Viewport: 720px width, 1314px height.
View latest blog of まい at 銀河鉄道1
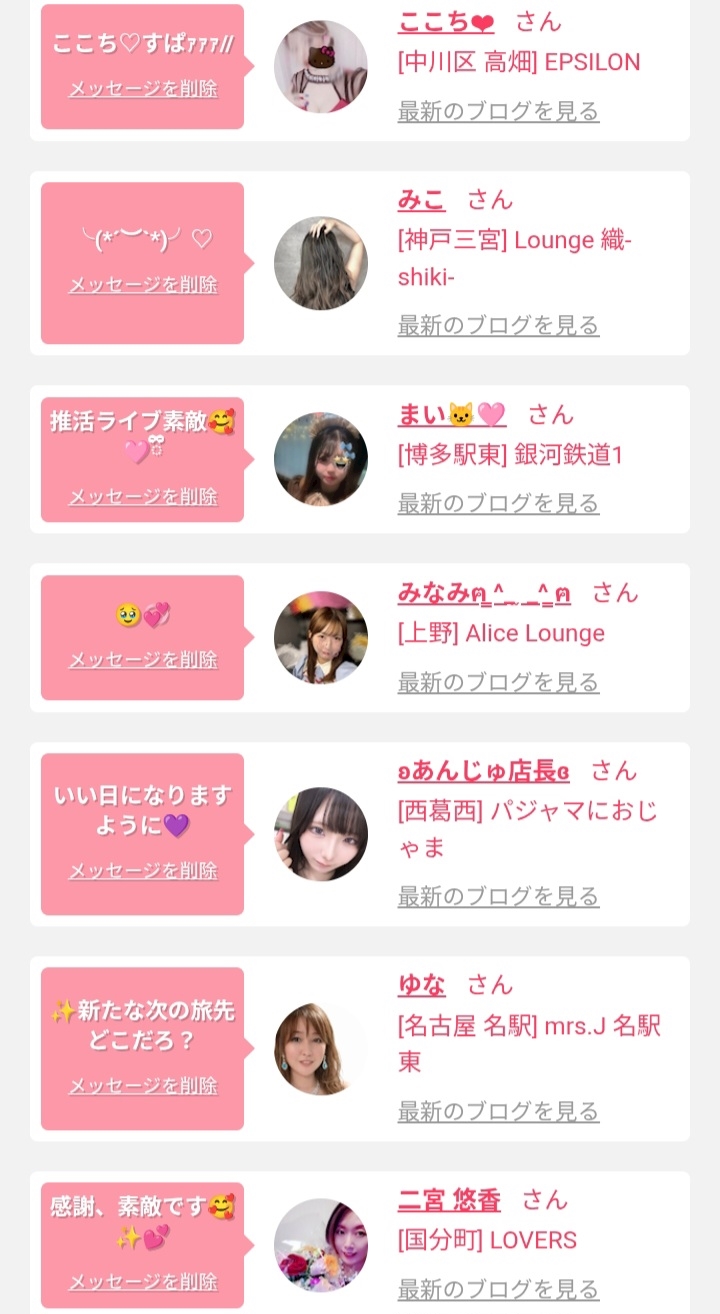point(498,503)
